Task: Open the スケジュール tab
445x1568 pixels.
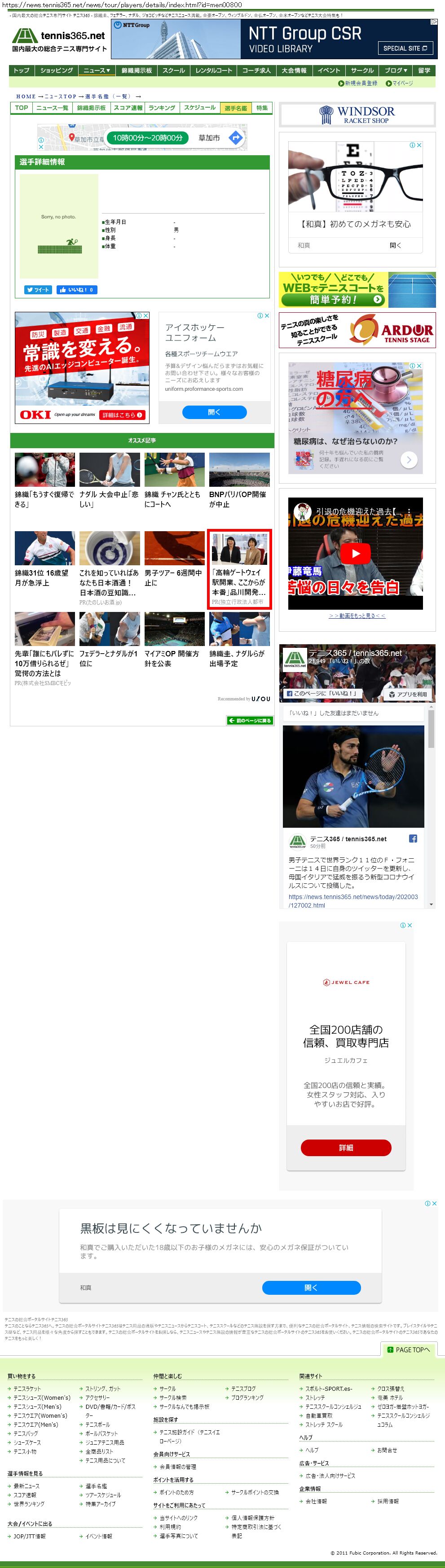Action: [x=199, y=109]
